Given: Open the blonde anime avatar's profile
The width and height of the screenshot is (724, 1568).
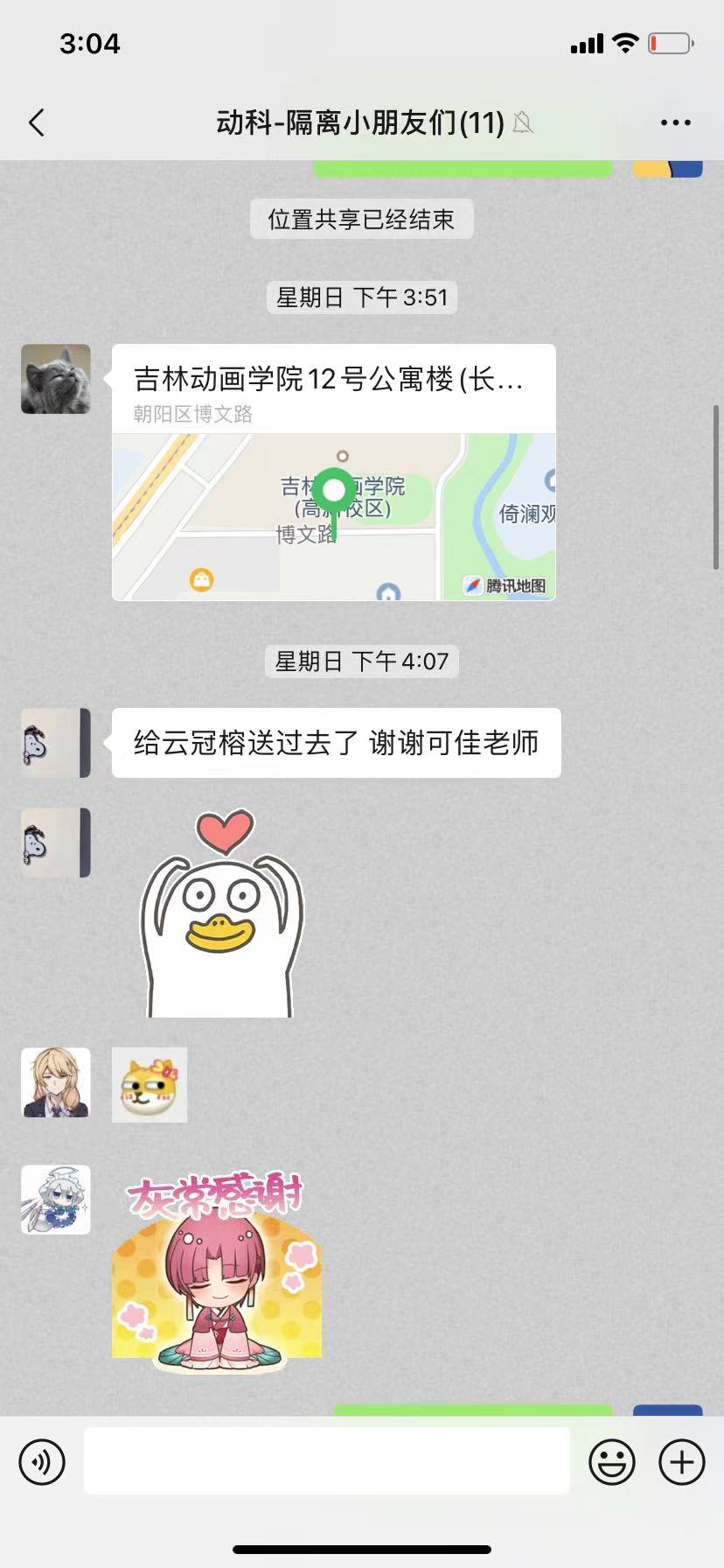Looking at the screenshot, I should click(x=56, y=1083).
